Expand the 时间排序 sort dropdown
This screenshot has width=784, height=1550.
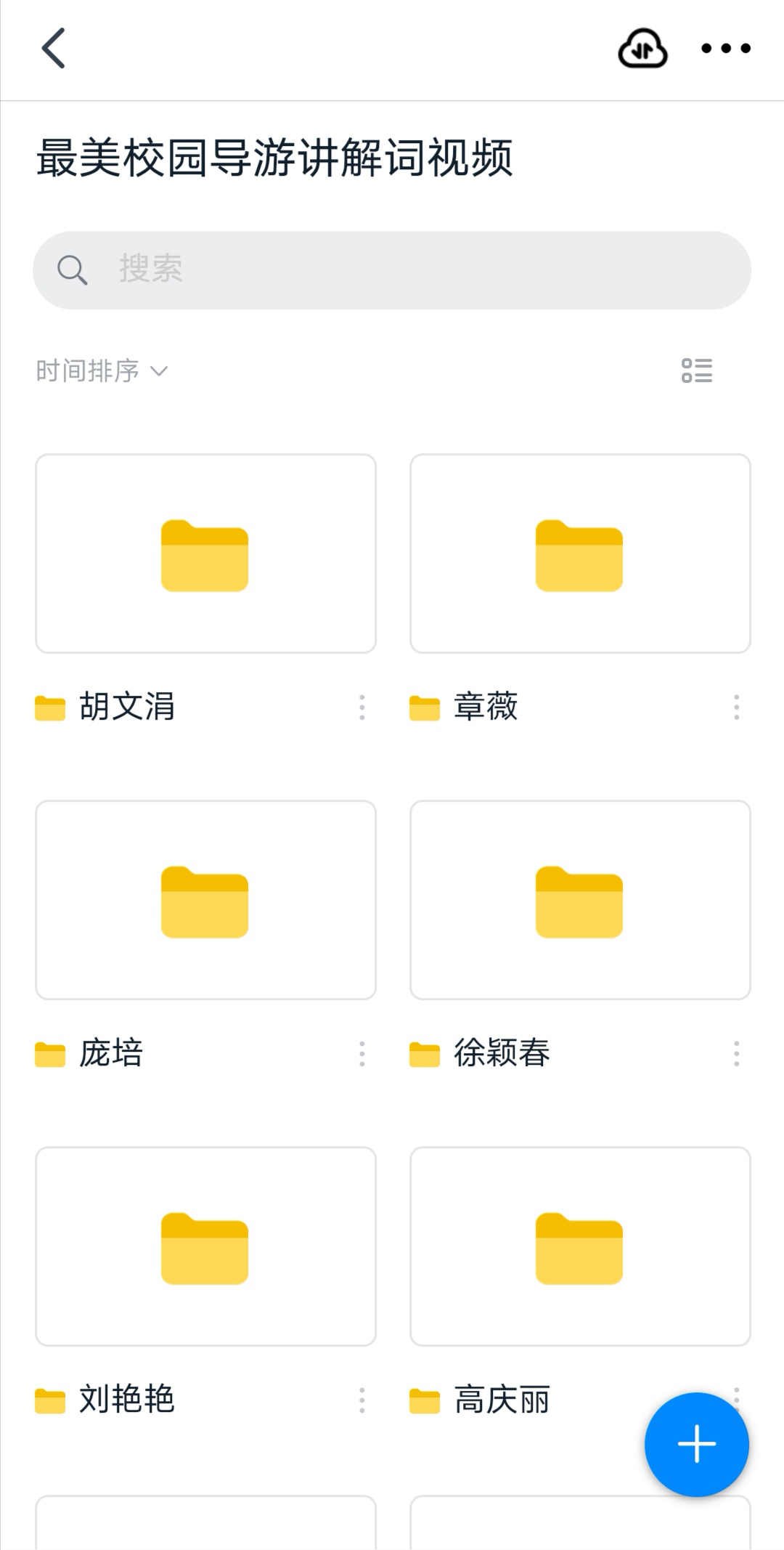(x=102, y=371)
